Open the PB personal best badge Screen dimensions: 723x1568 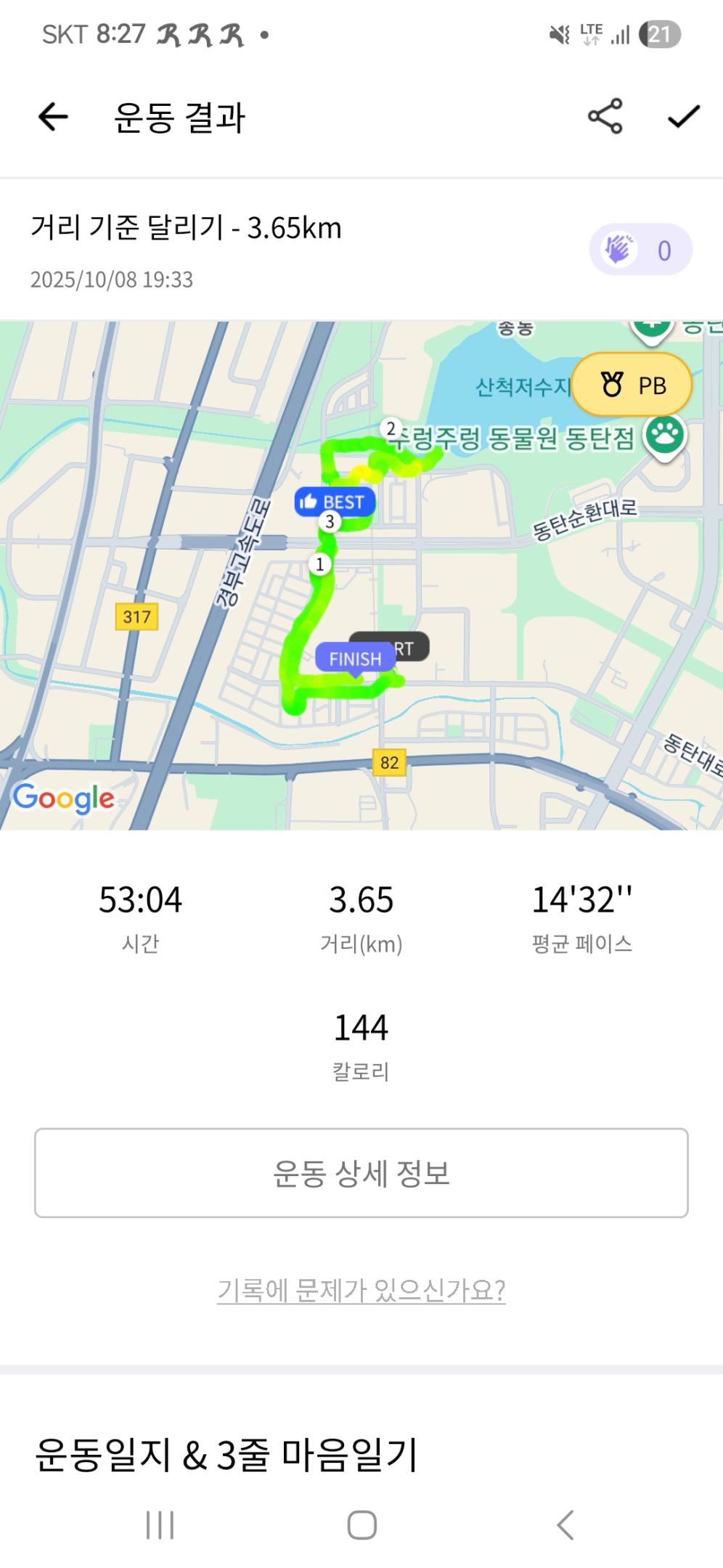(632, 385)
